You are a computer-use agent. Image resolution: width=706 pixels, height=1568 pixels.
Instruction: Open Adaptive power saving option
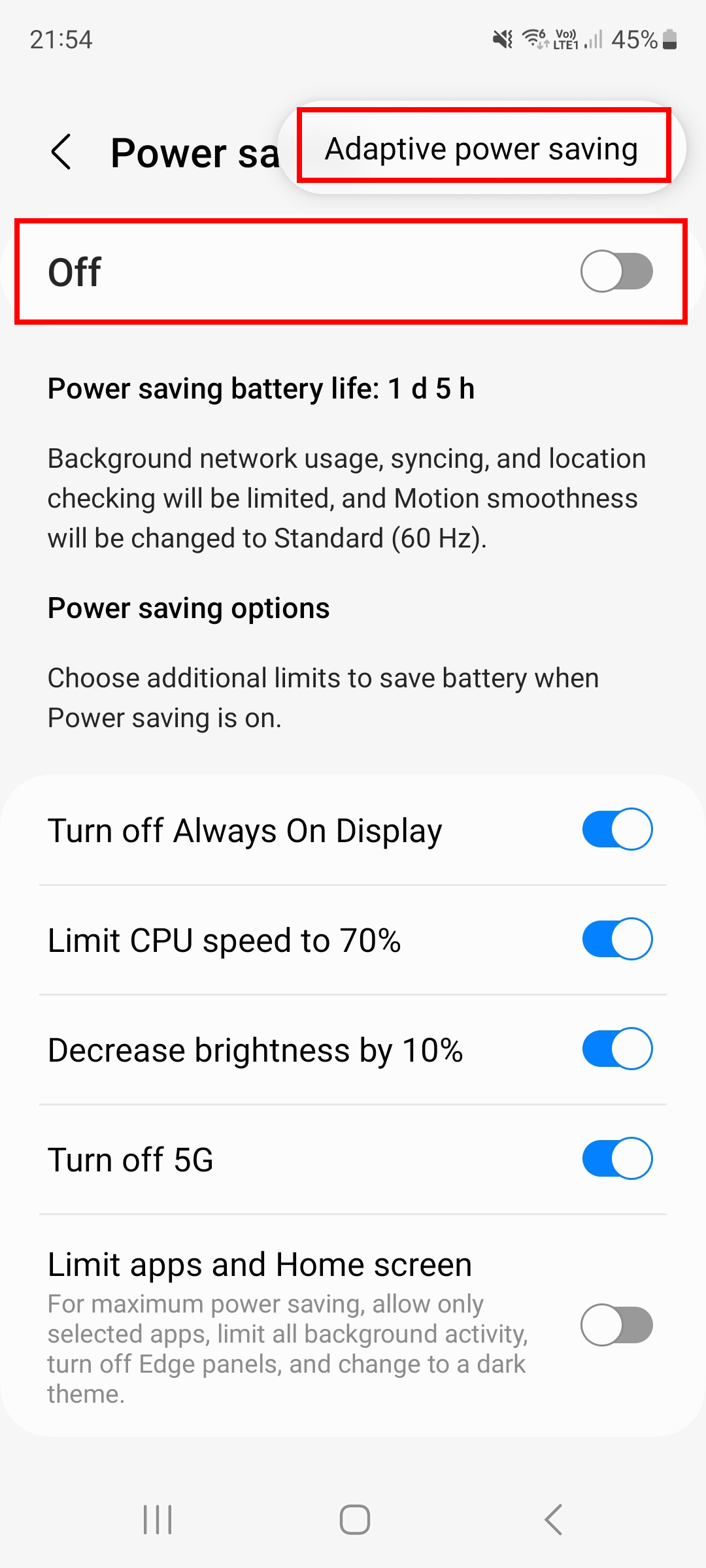[x=482, y=148]
